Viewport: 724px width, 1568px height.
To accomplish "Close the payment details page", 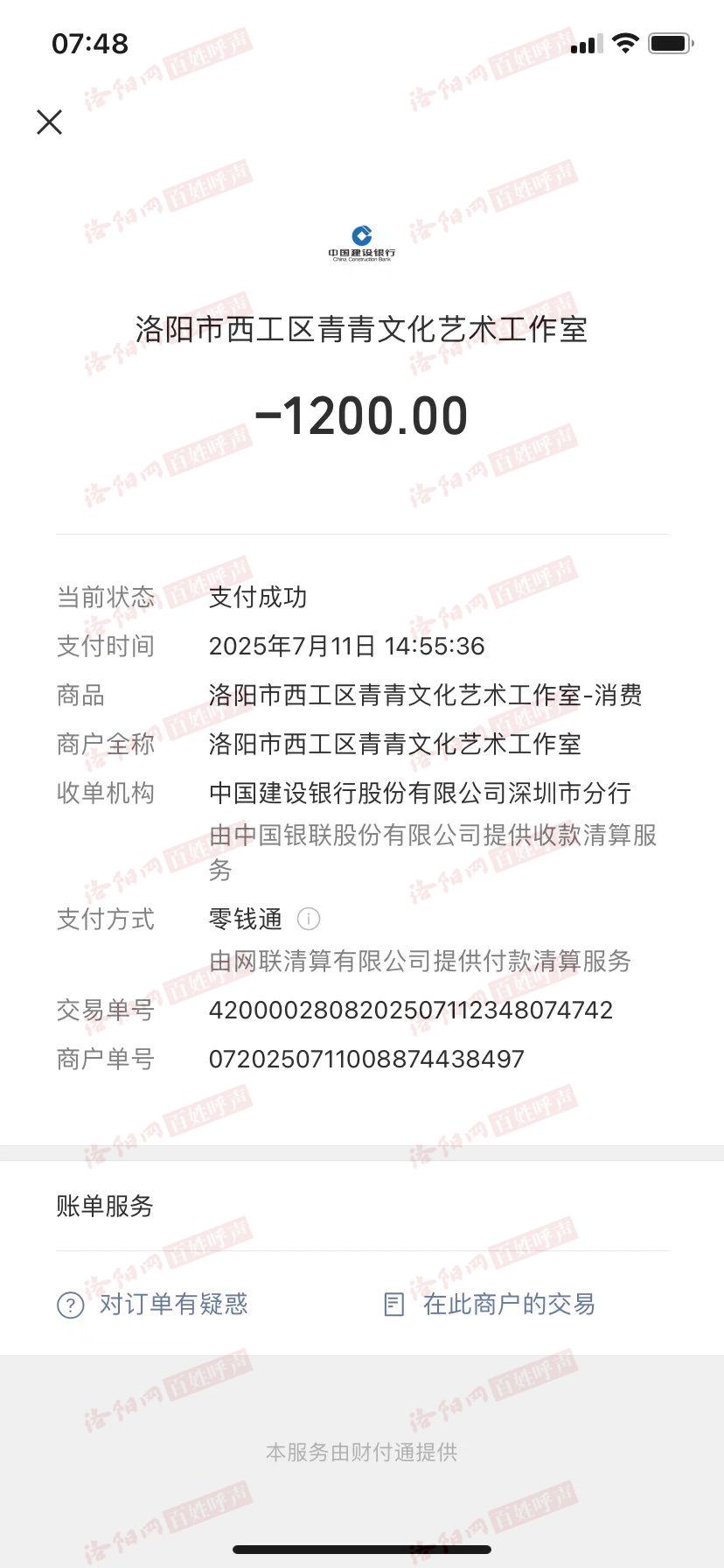I will pyautogui.click(x=50, y=122).
